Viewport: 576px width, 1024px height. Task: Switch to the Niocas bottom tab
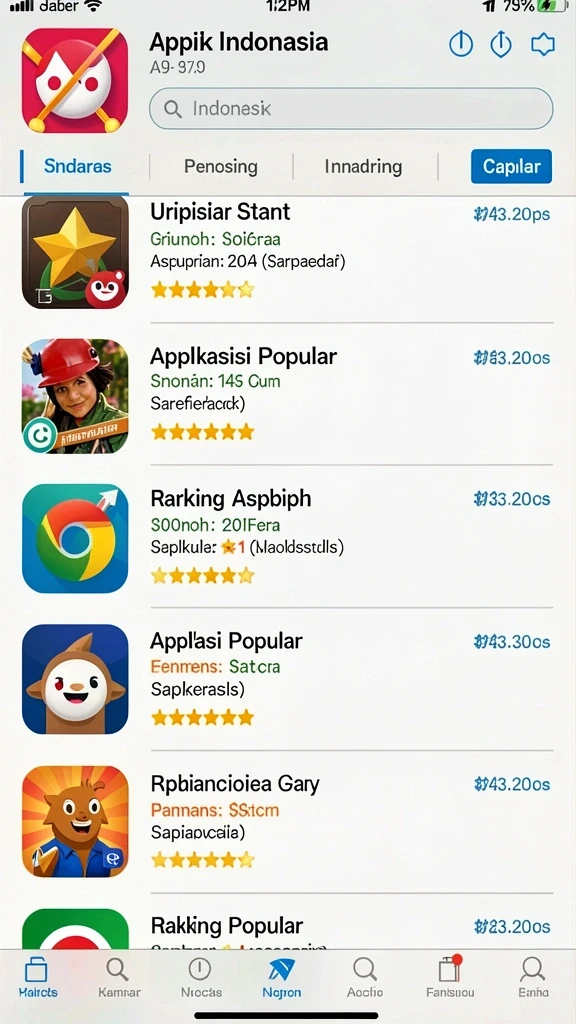pyautogui.click(x=200, y=977)
